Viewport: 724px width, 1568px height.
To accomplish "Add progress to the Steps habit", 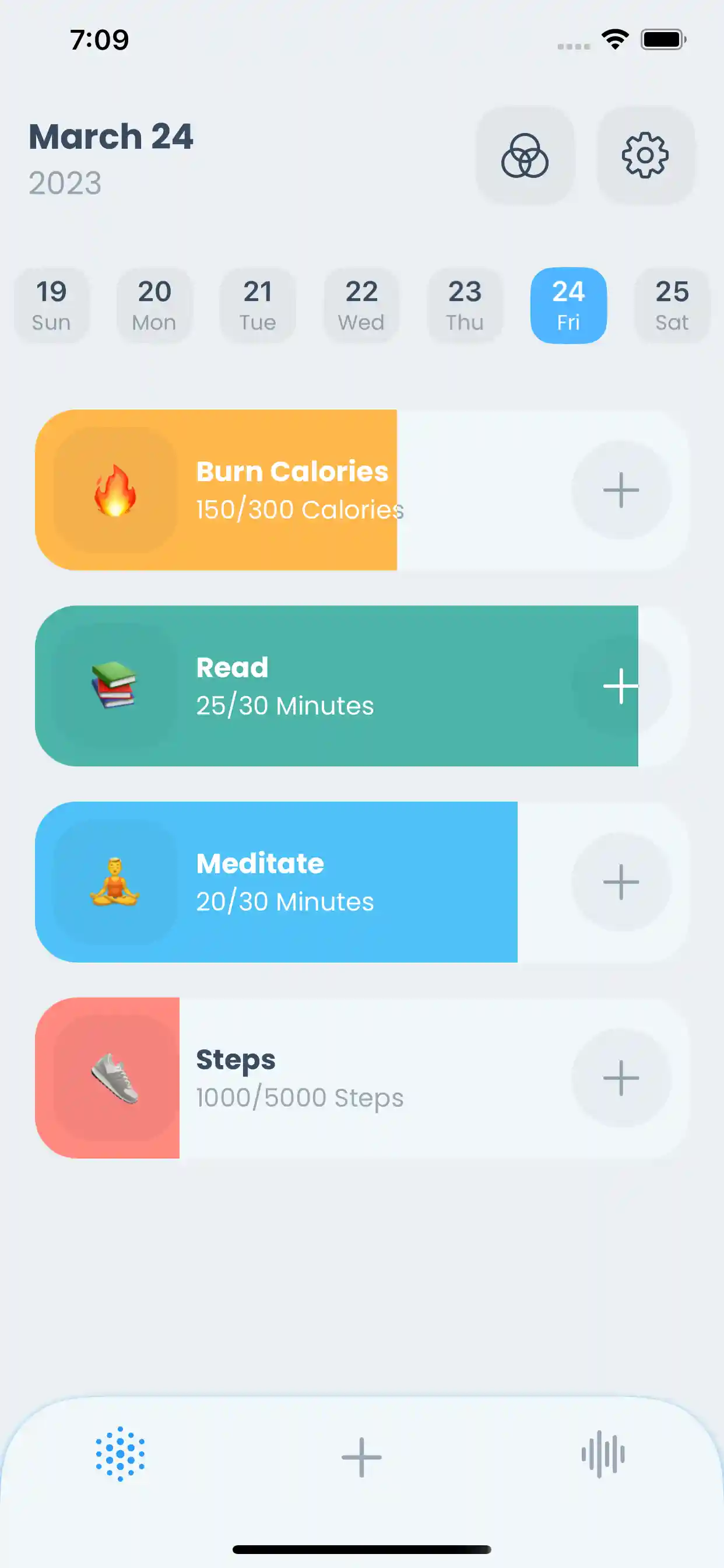I will pyautogui.click(x=621, y=1078).
